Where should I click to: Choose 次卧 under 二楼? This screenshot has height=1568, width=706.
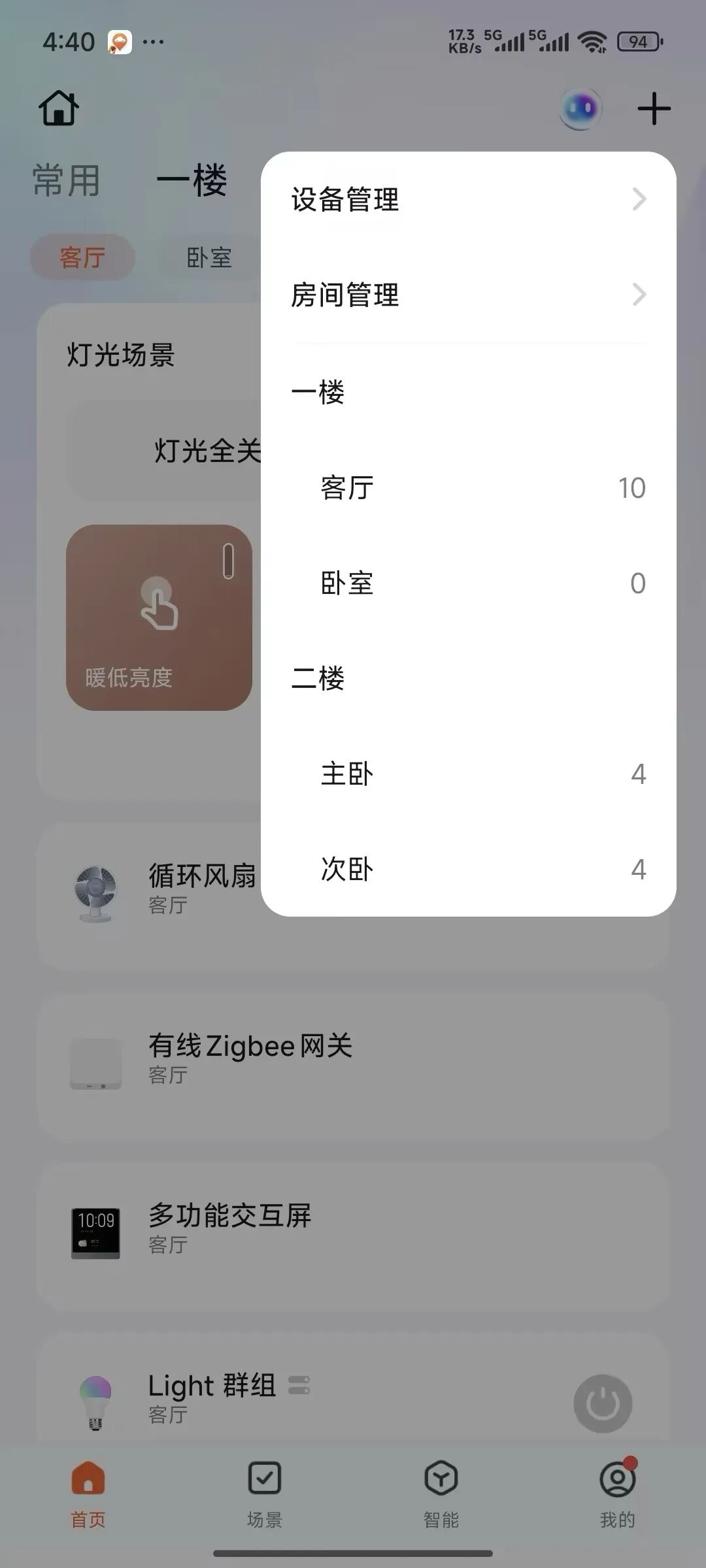[468, 870]
